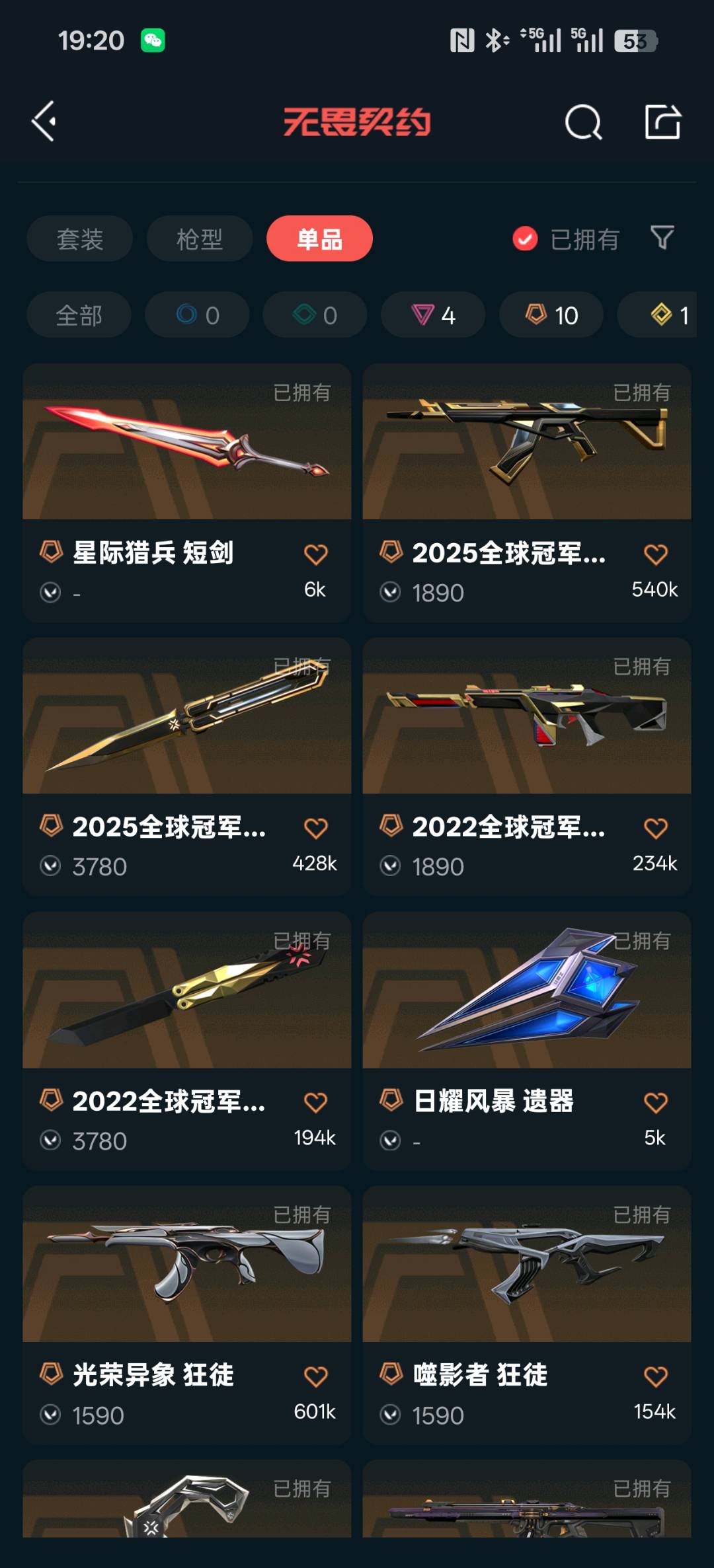Switch to the 套装 tab
Image resolution: width=714 pixels, height=1568 pixels.
tap(79, 239)
